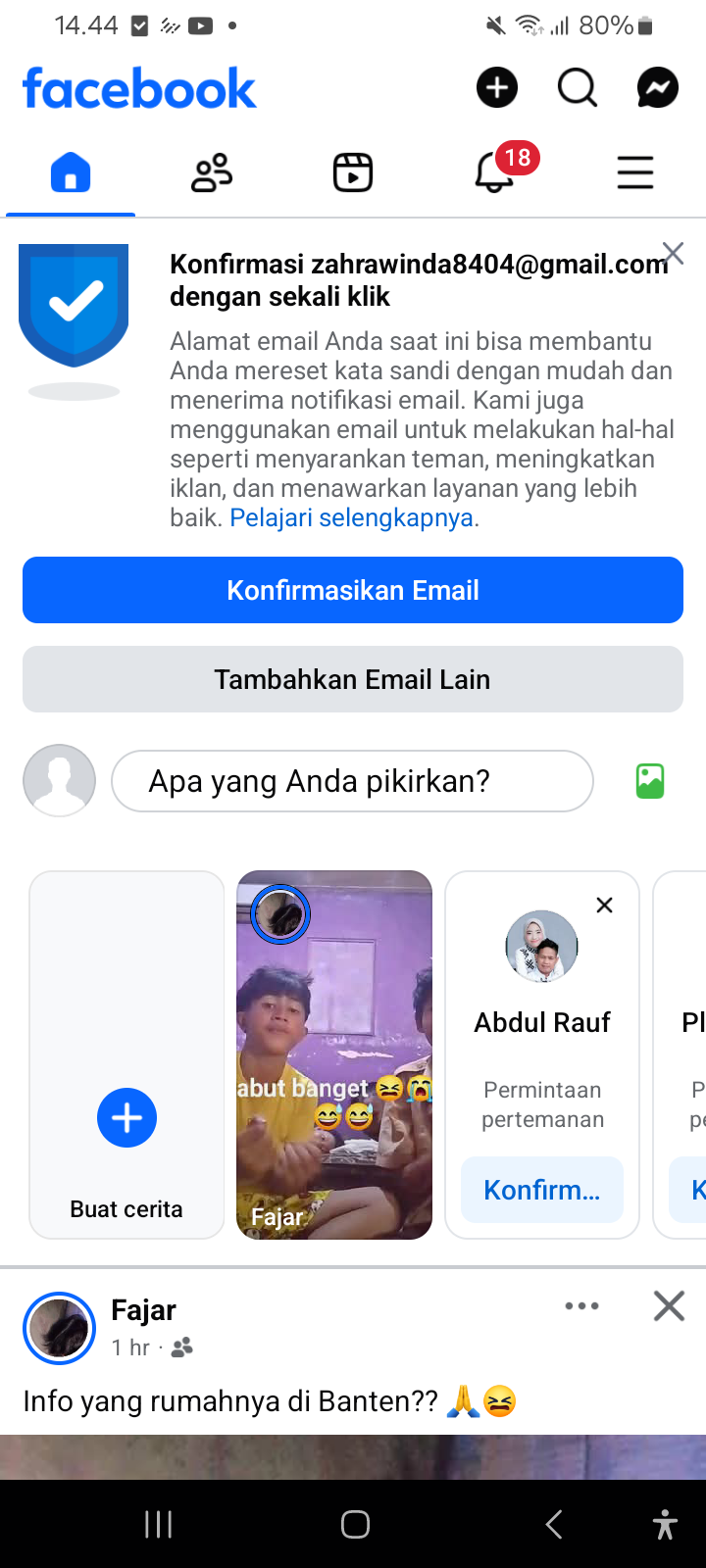
Task: Open the hamburger menu tab
Action: coord(635,173)
